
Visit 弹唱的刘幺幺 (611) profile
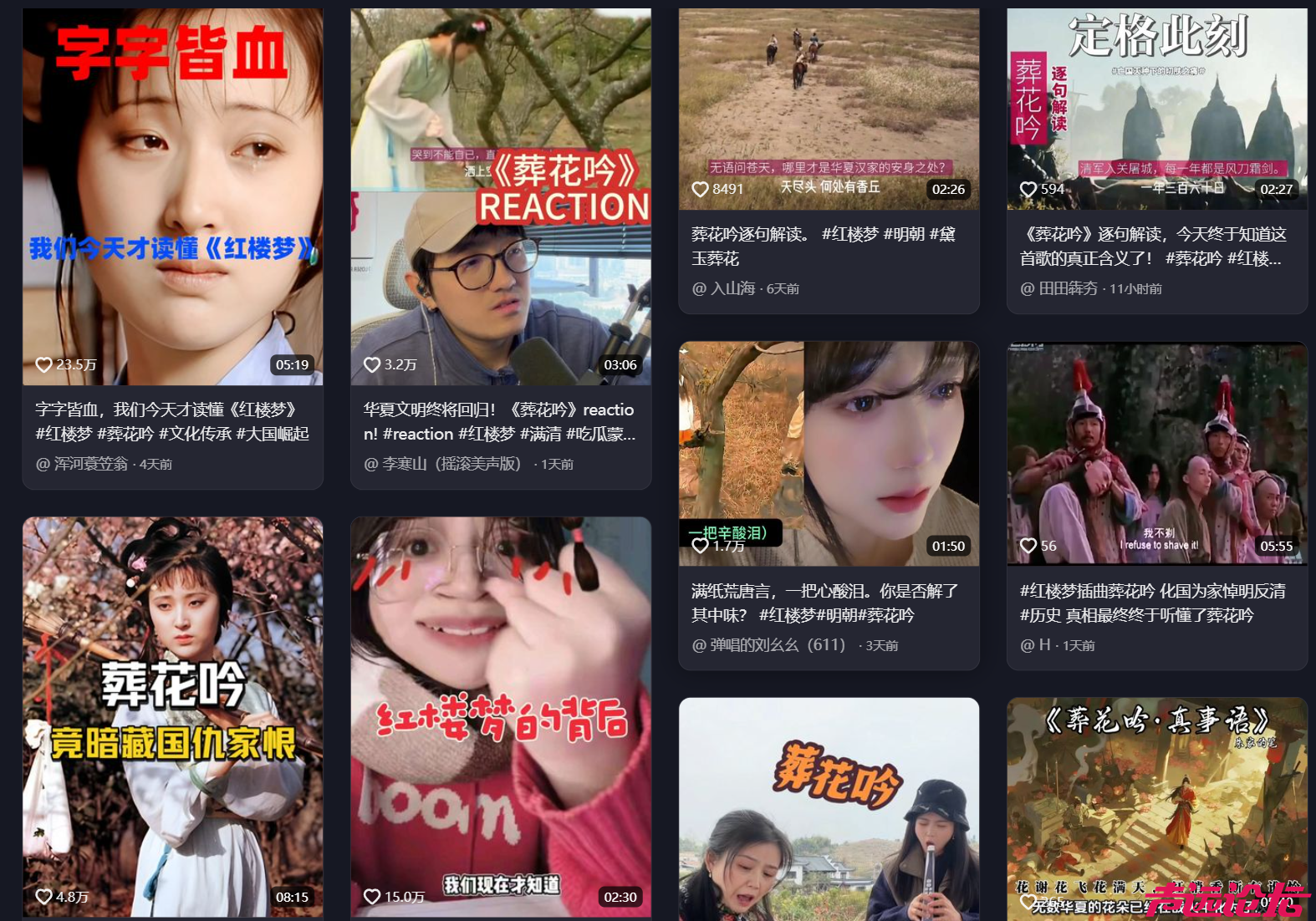point(777,645)
